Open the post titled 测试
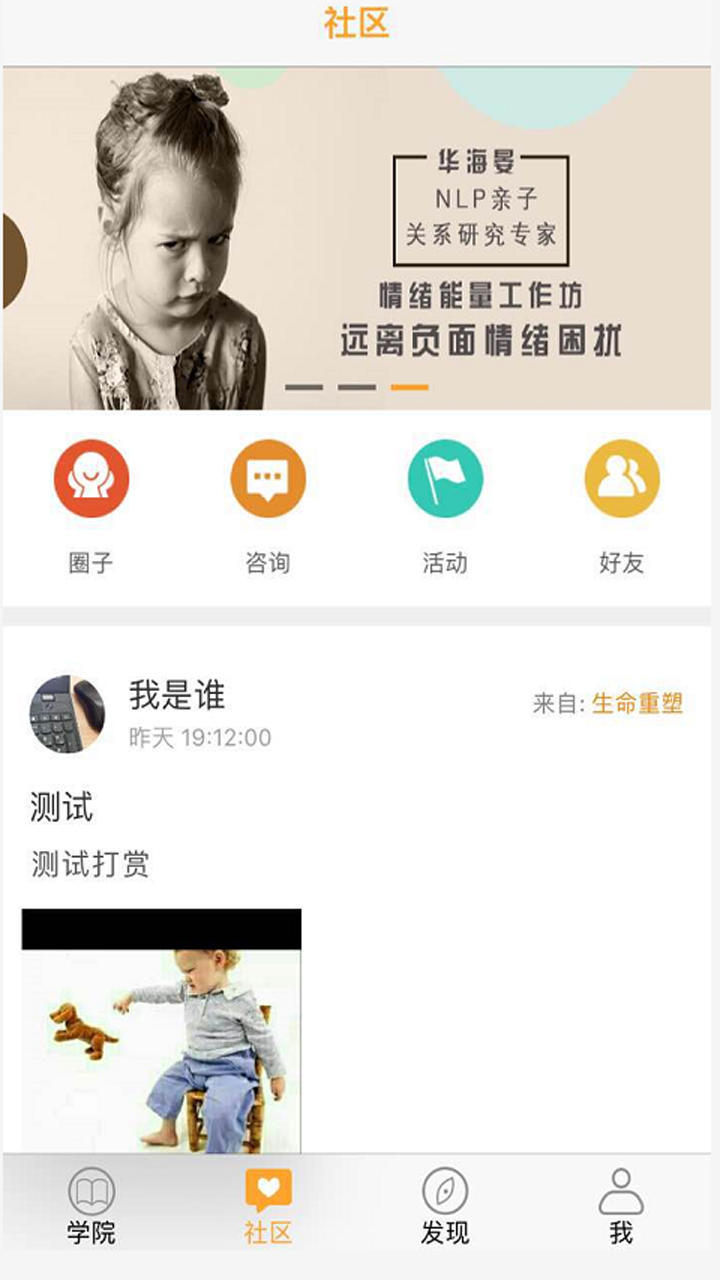 (62, 807)
